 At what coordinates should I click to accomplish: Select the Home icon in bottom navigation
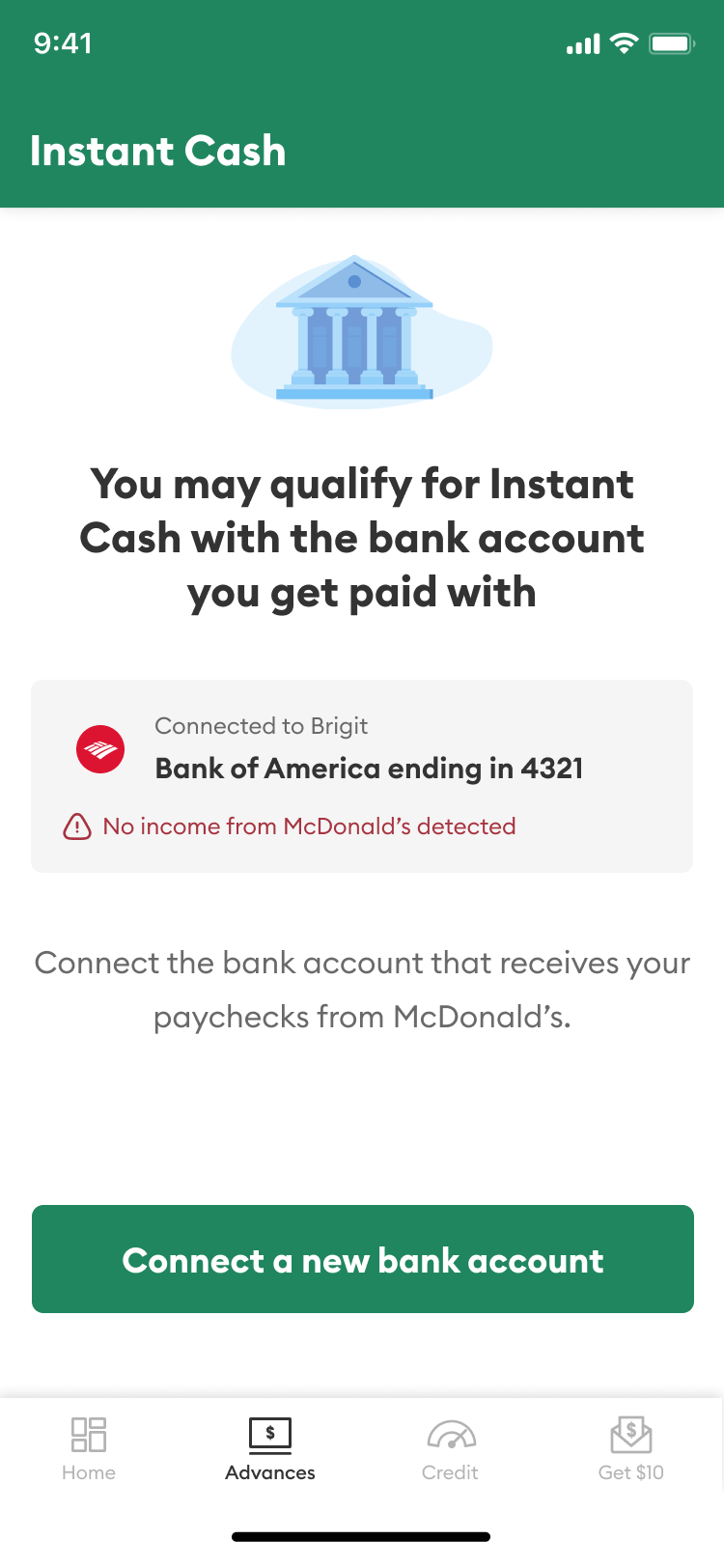tap(88, 1436)
